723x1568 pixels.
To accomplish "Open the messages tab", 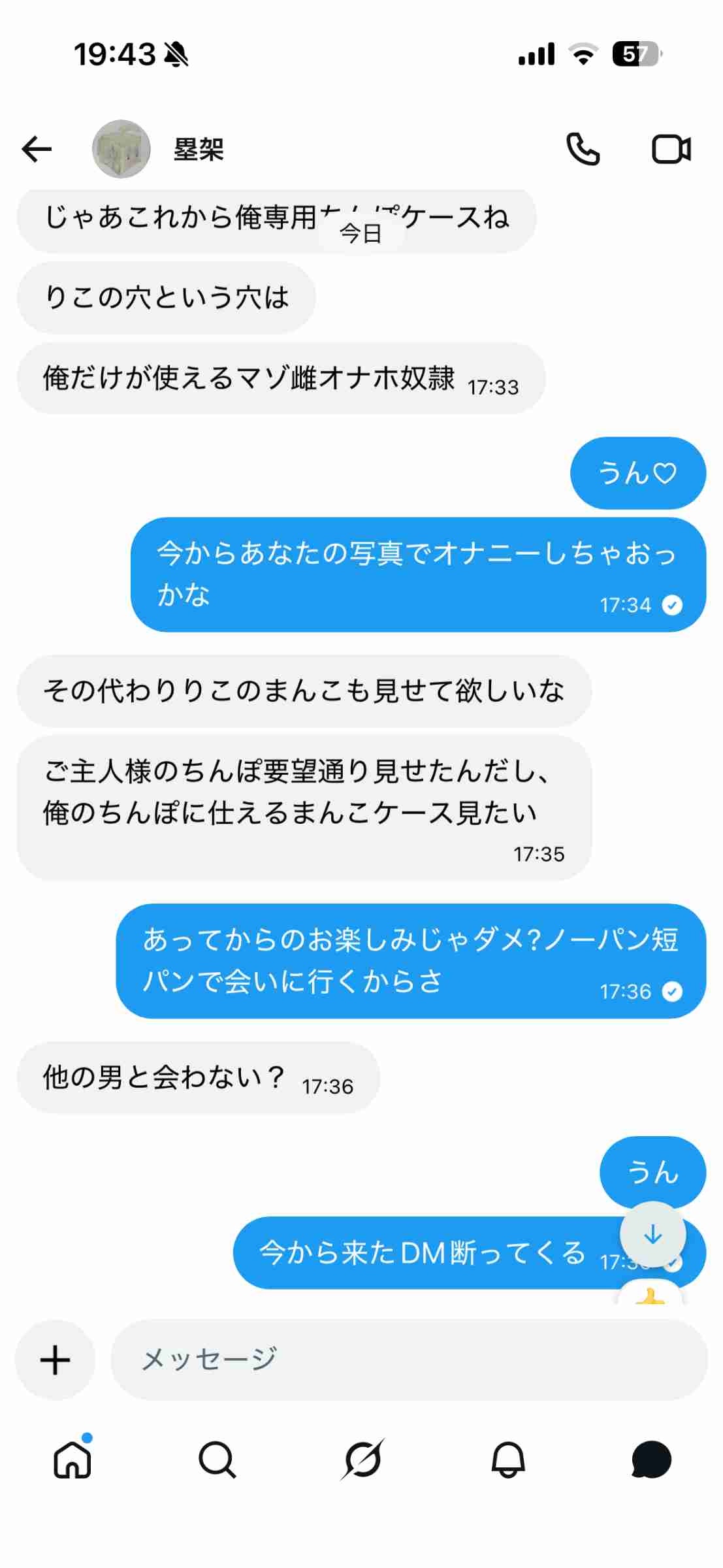I will 651,1460.
